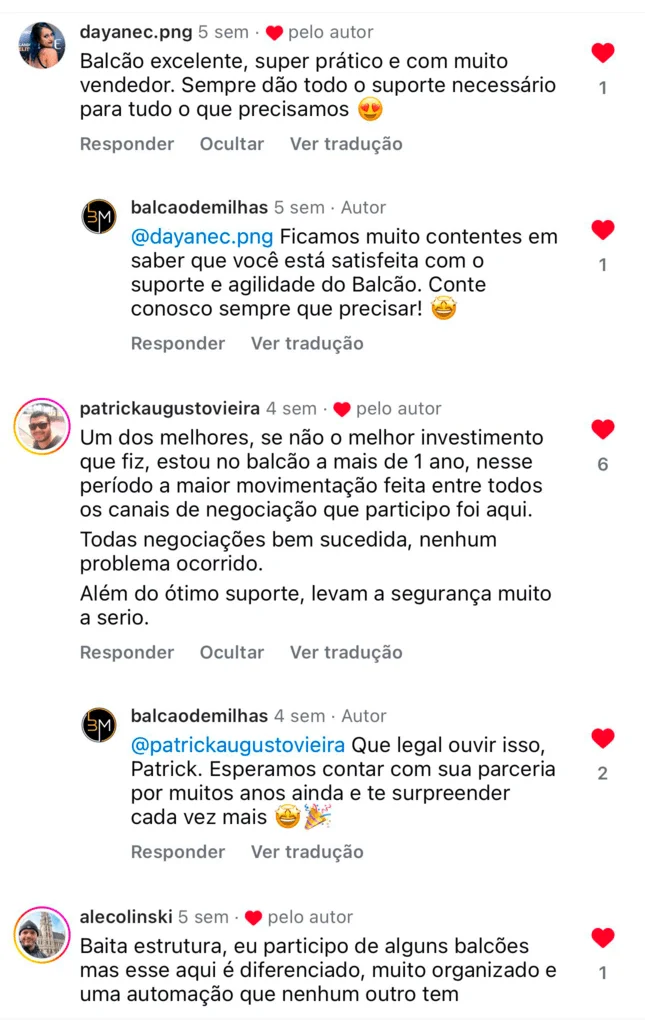Like balcaodemilhas' reply to Patrick
The width and height of the screenshot is (645, 1026).
point(602,739)
